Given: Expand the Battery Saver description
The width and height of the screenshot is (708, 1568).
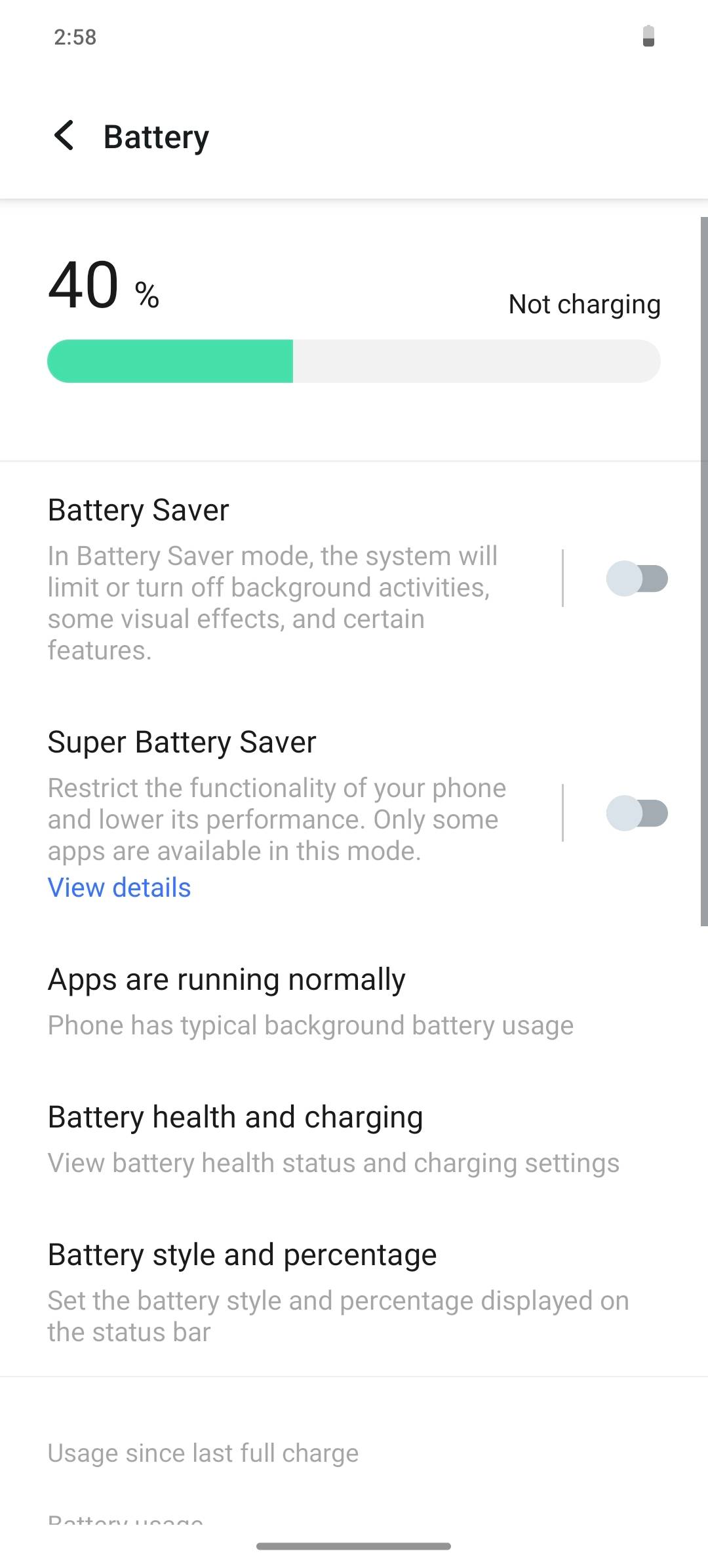Looking at the screenshot, I should click(273, 603).
